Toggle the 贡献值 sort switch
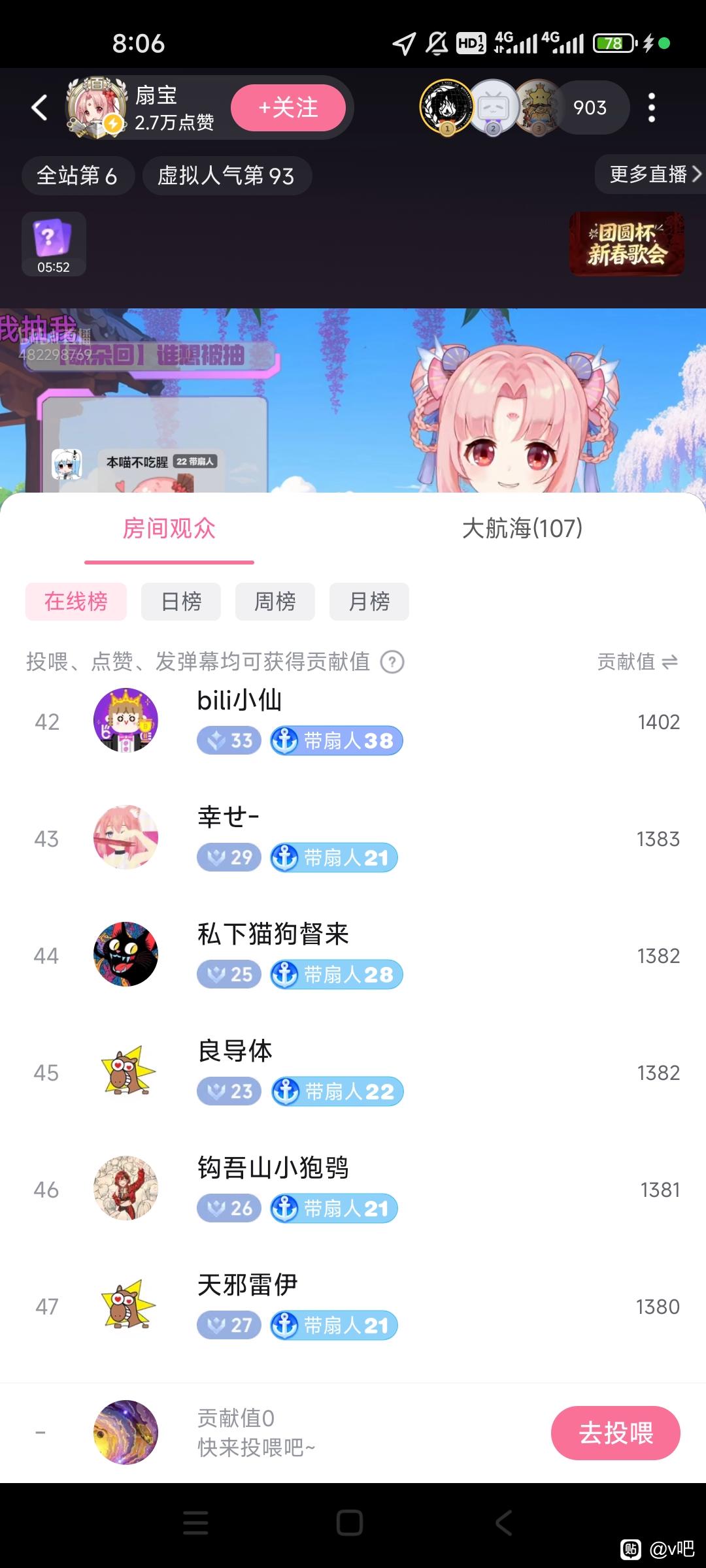 [637, 662]
